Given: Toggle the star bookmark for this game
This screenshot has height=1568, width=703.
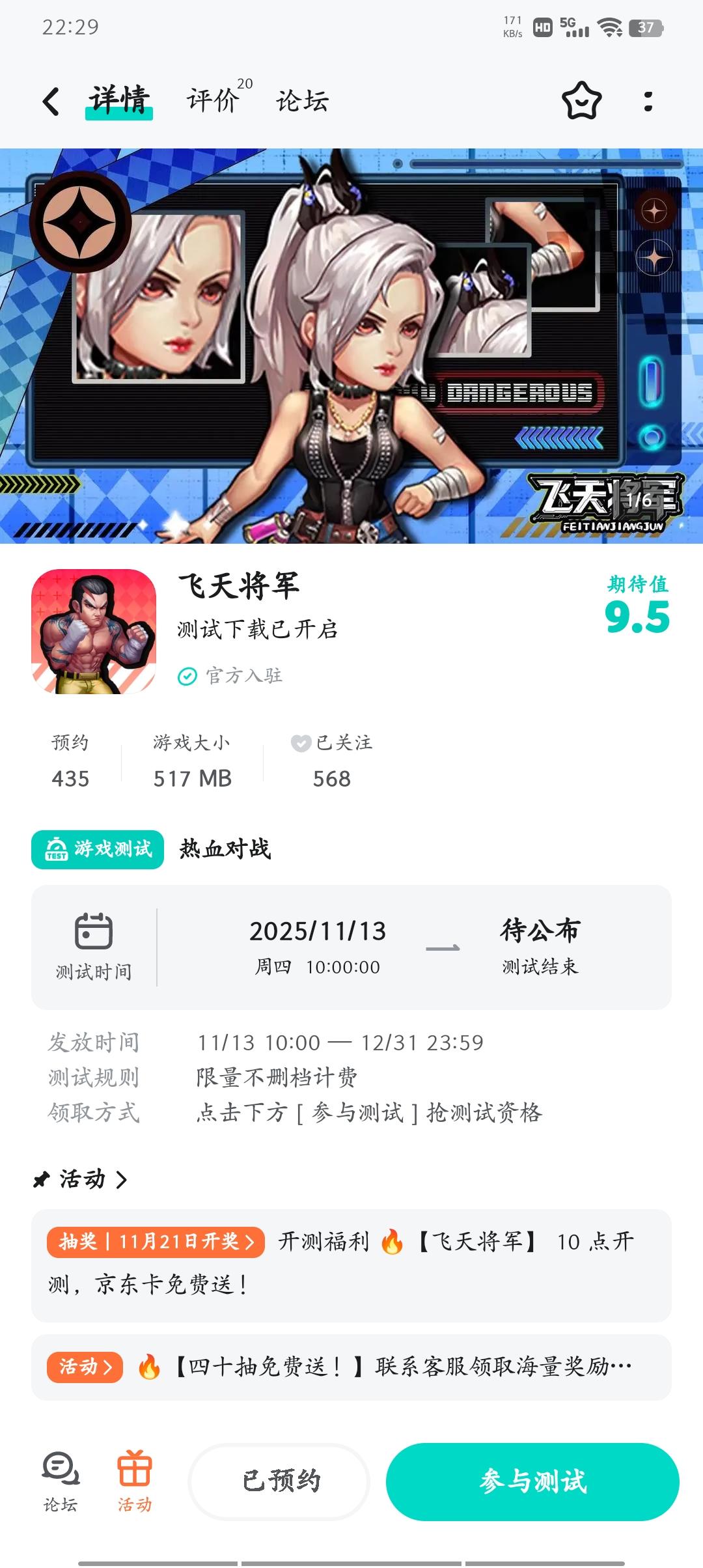Looking at the screenshot, I should click(x=580, y=101).
